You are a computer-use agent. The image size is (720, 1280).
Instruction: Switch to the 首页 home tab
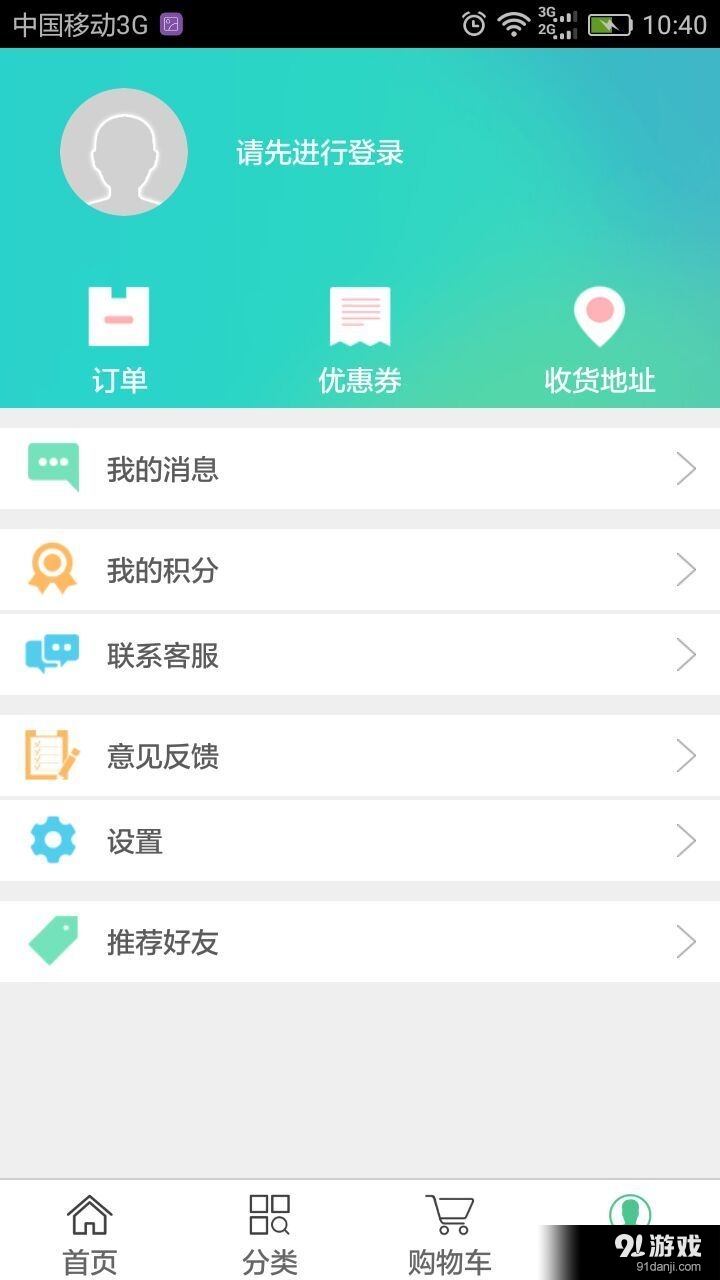point(89,1230)
